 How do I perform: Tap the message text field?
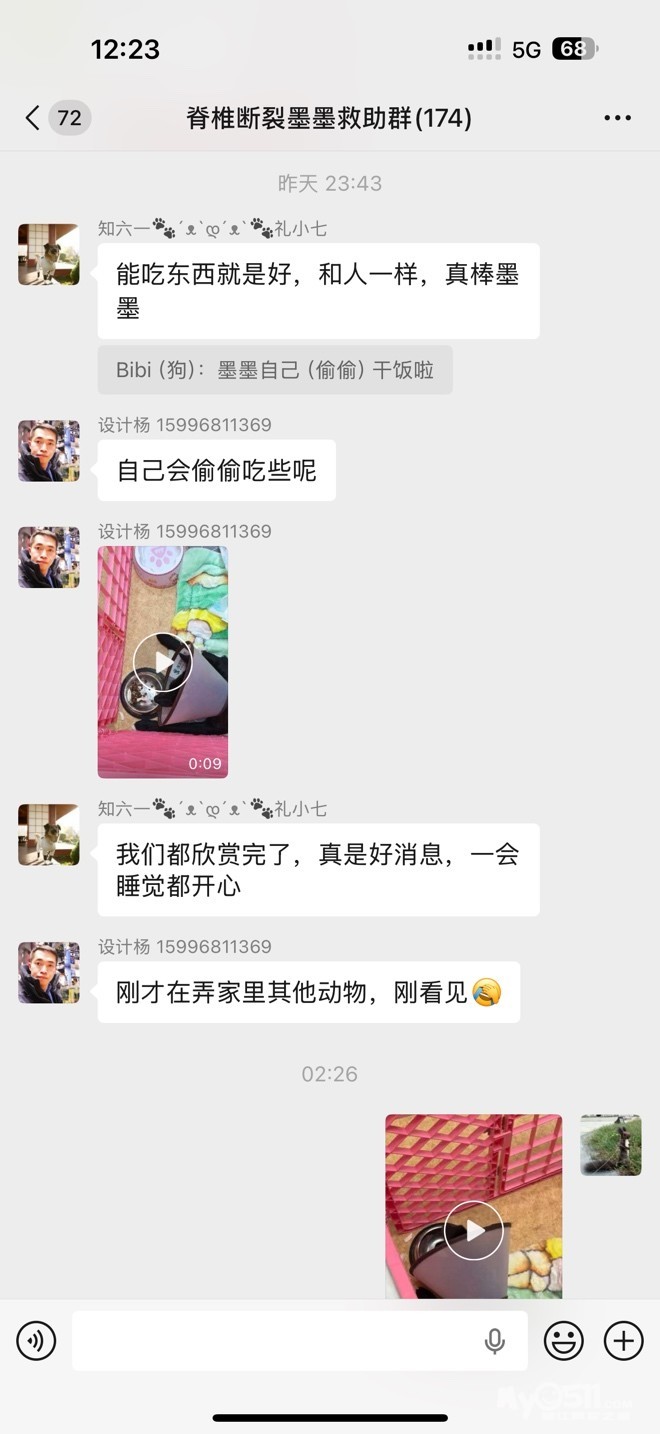[x=270, y=1340]
